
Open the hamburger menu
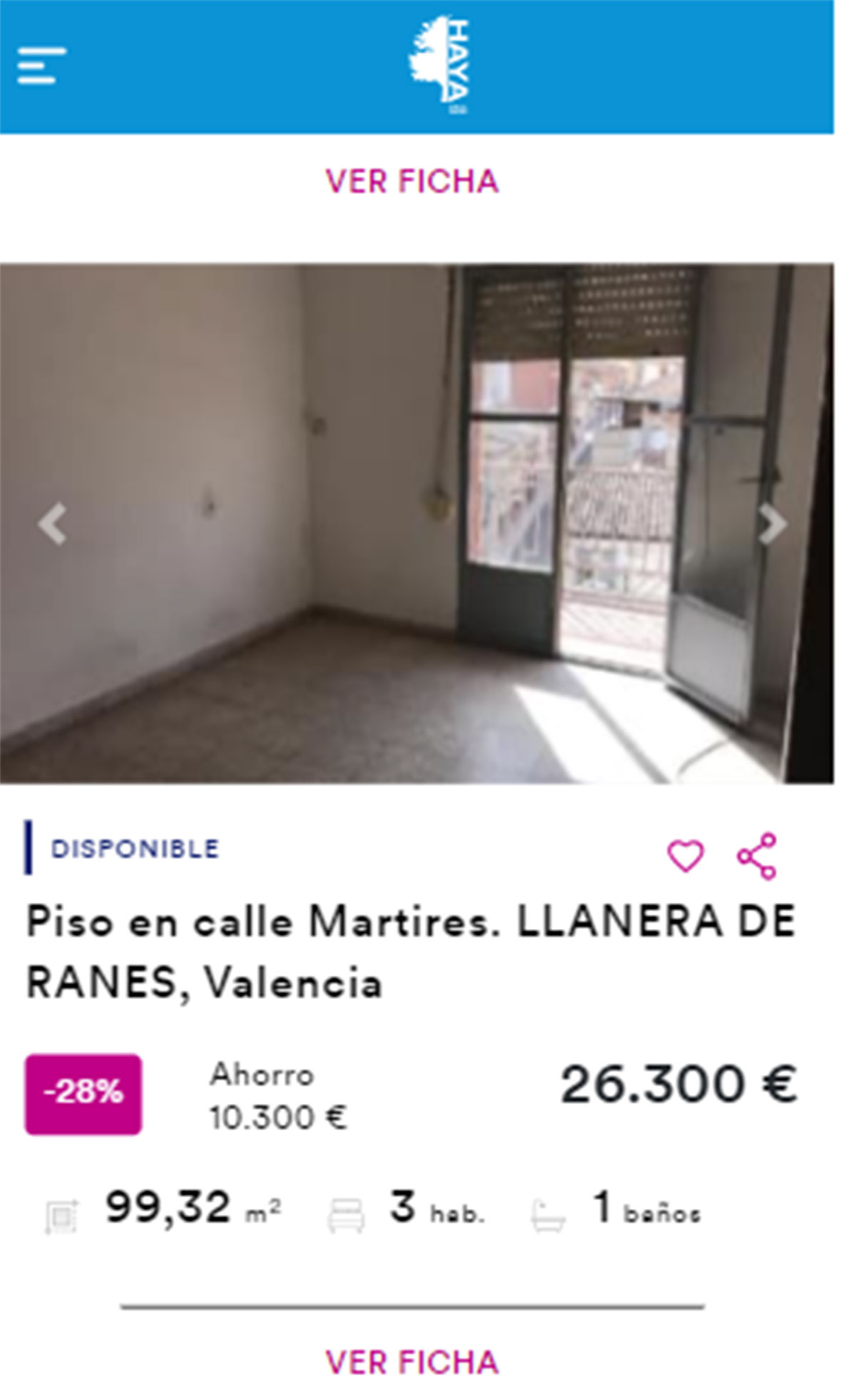41,66
